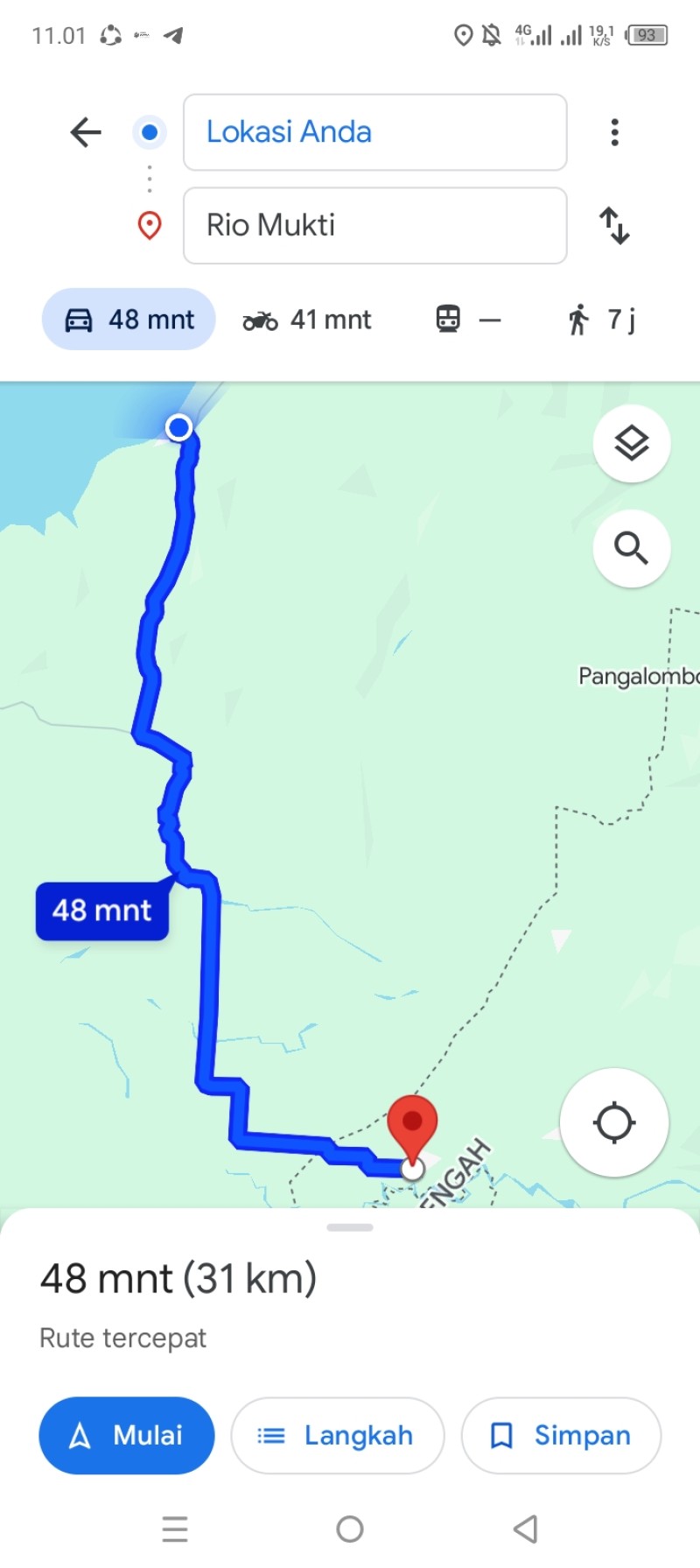Viewport: 700px width, 1568px height.
Task: Switch to public transit mode
Action: pyautogui.click(x=468, y=320)
